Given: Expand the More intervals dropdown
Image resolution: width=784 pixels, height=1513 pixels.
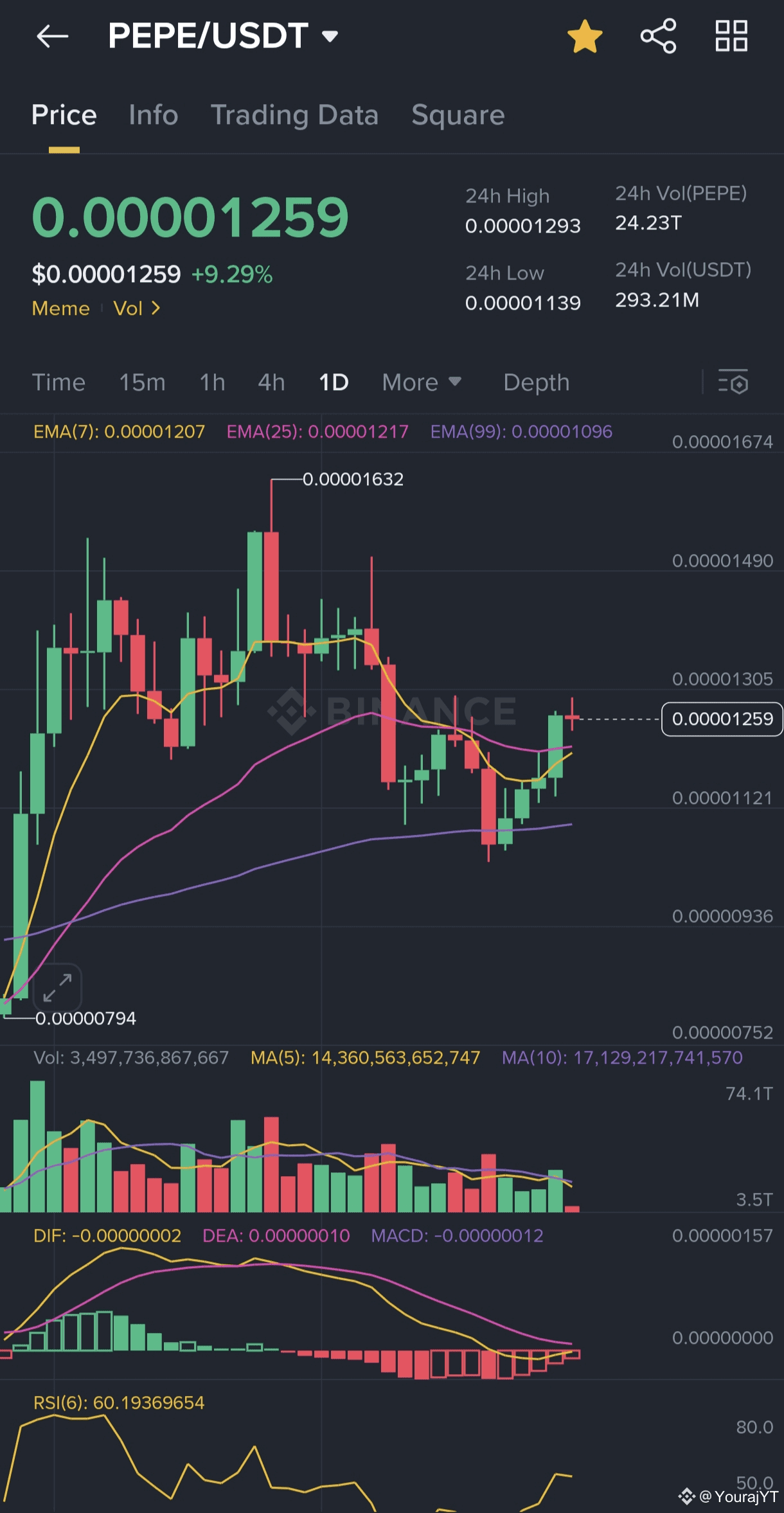Looking at the screenshot, I should [x=422, y=382].
